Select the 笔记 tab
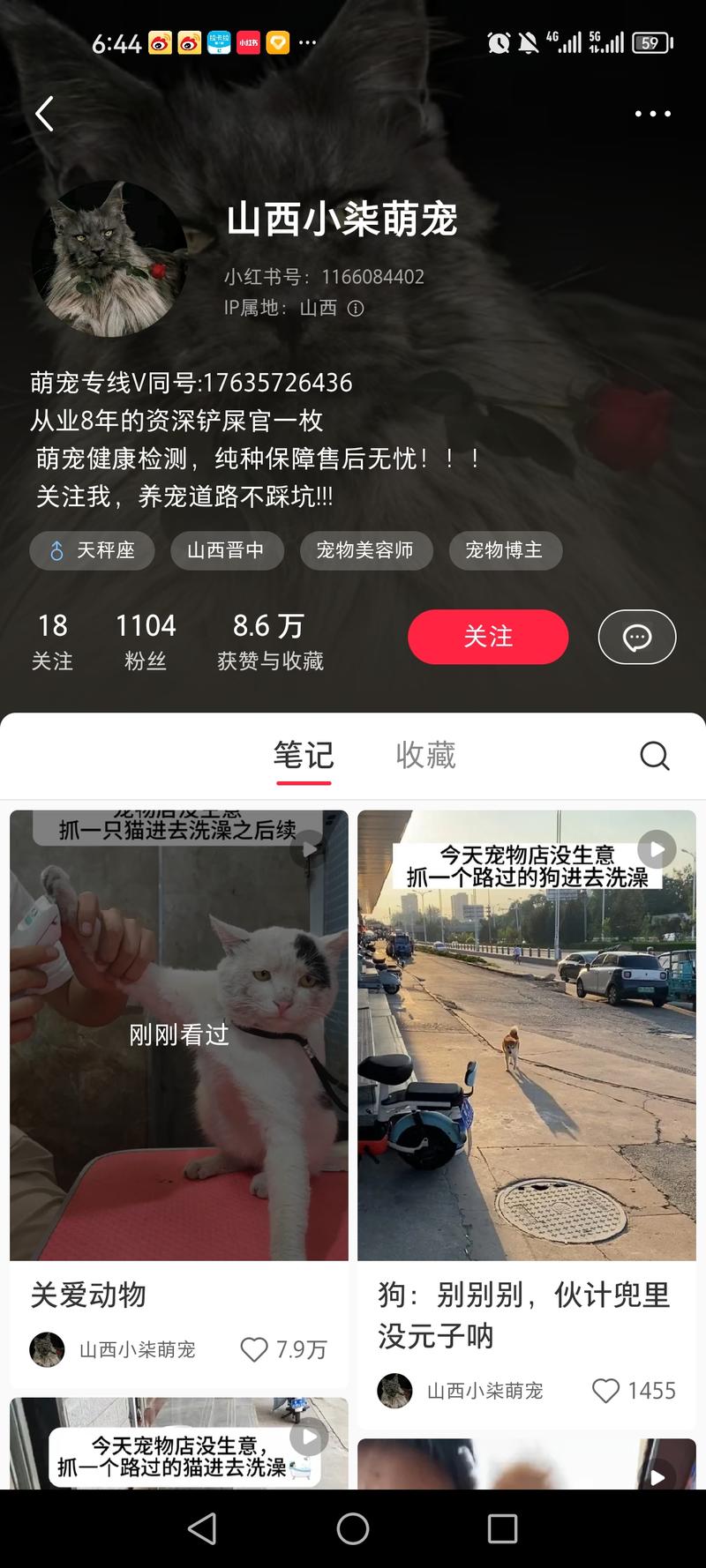This screenshot has width=706, height=1568. (304, 756)
